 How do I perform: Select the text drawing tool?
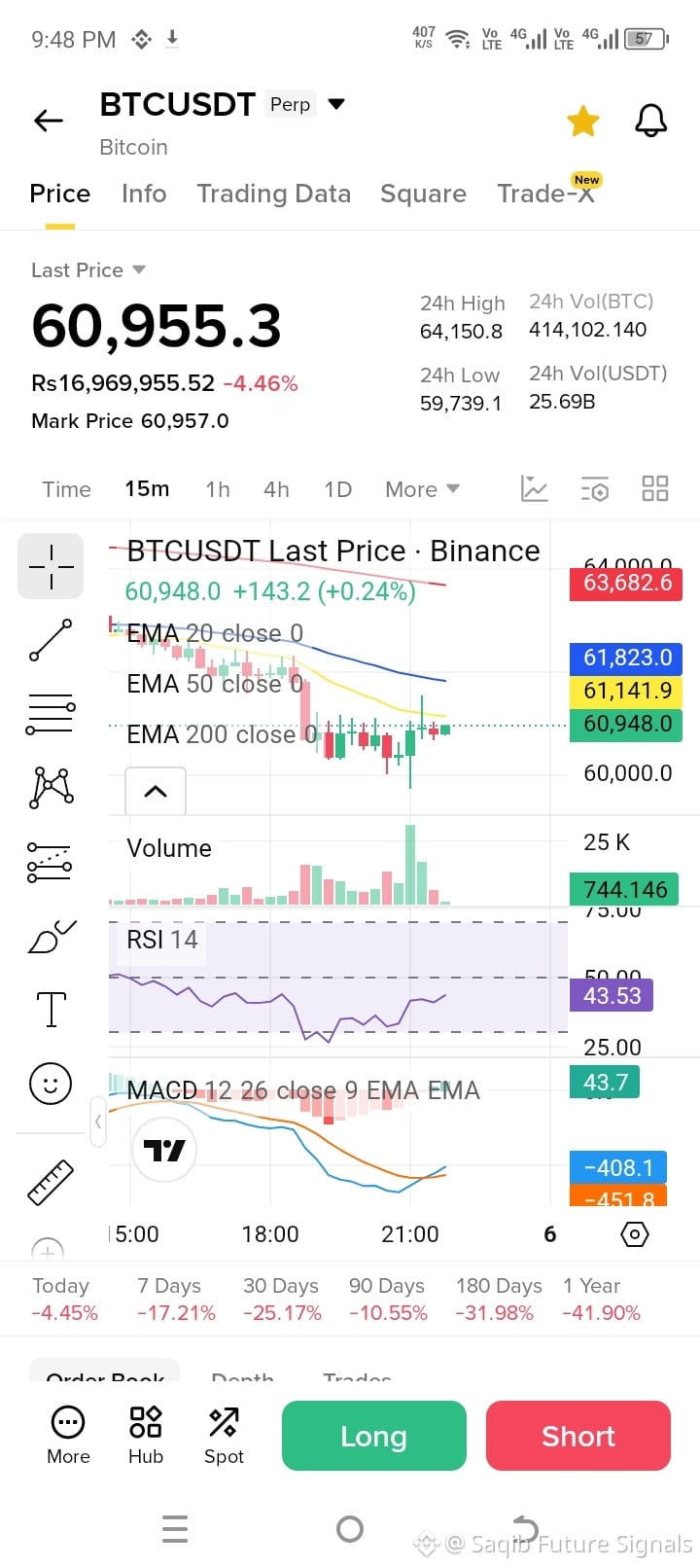tap(51, 1010)
